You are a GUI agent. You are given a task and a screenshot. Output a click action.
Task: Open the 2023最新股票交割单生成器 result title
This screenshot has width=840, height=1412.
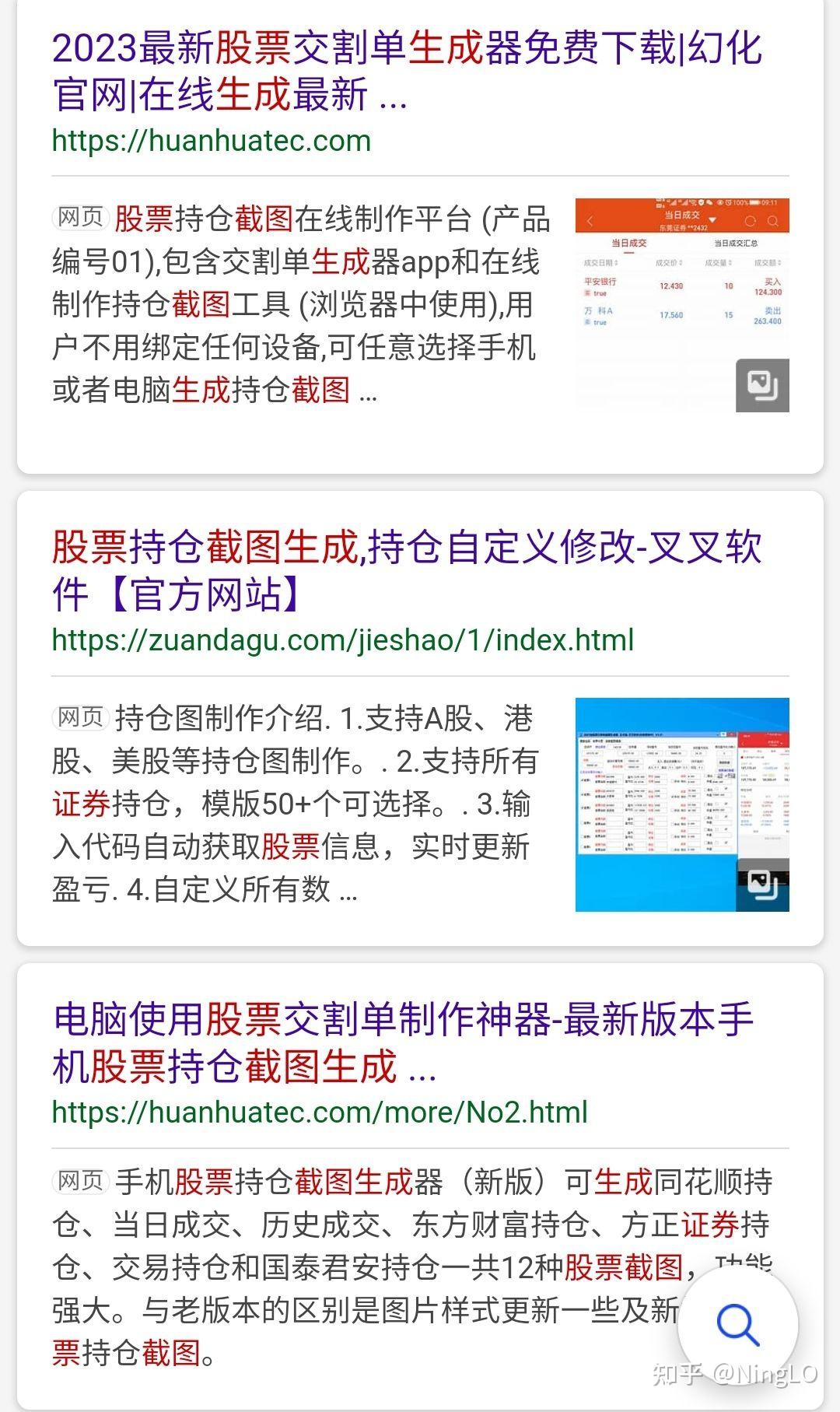point(404,72)
